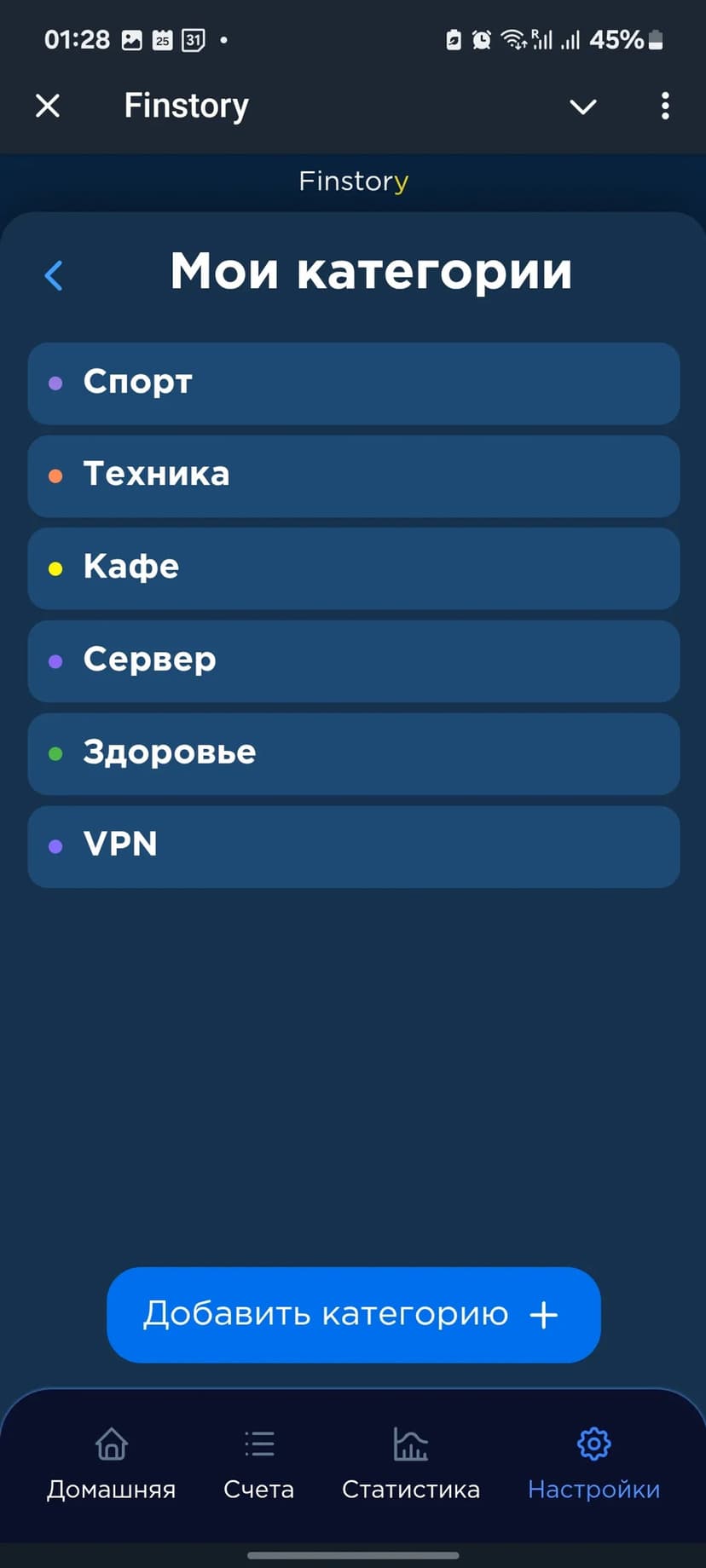The height and width of the screenshot is (1568, 706).
Task: Select the Здоровье category
Action: coord(353,754)
